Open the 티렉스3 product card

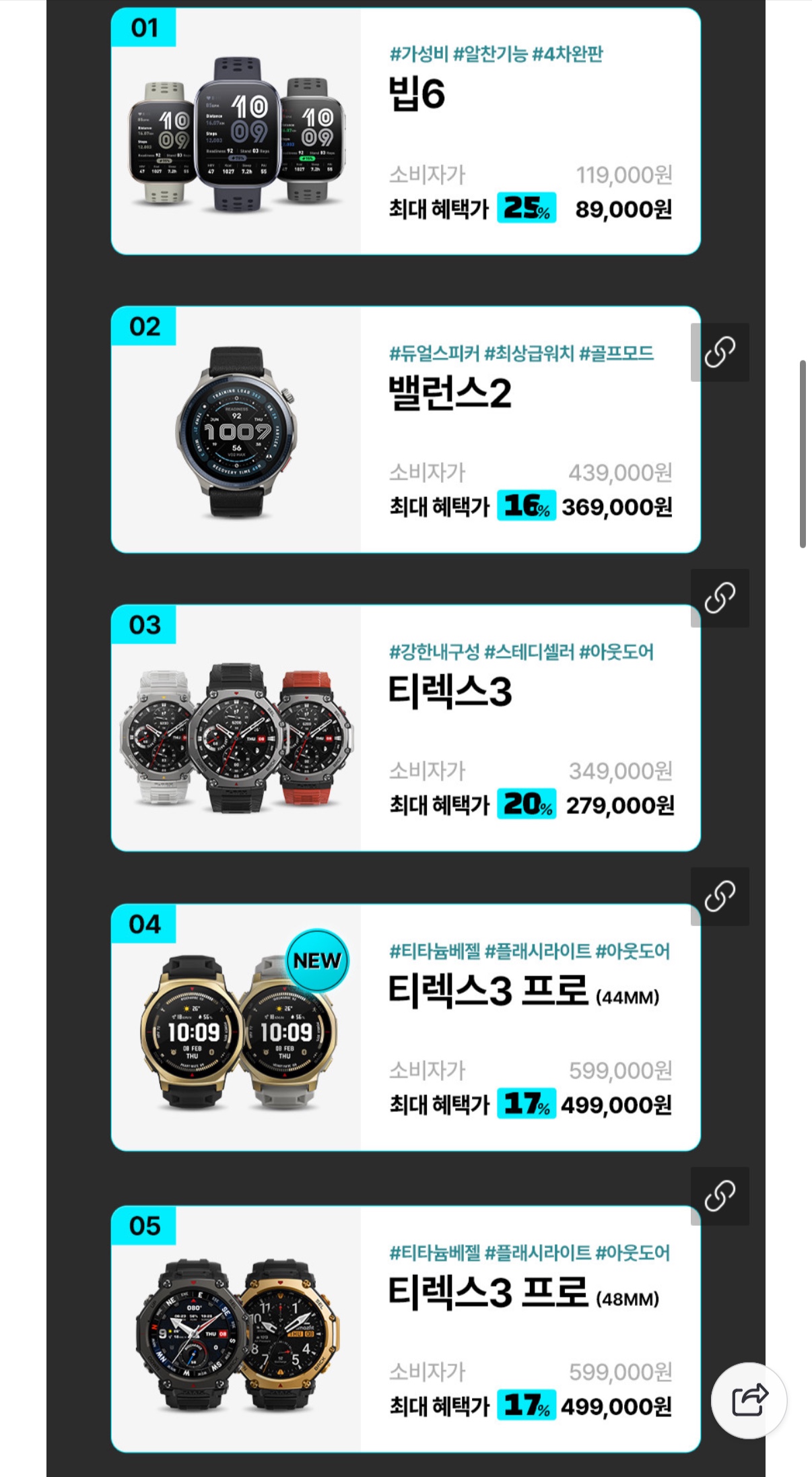(405, 728)
